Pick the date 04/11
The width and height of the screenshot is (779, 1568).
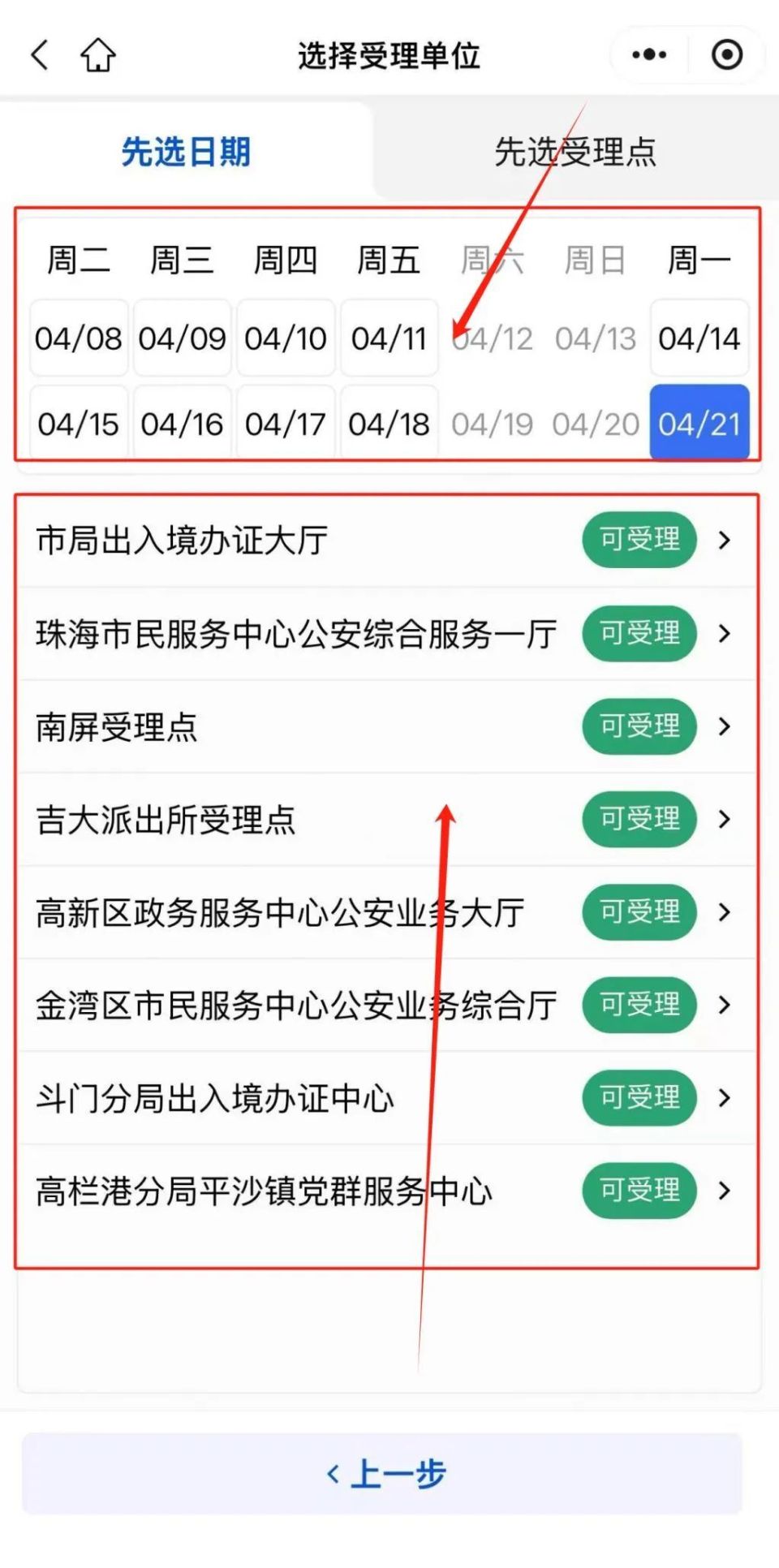[x=389, y=338]
